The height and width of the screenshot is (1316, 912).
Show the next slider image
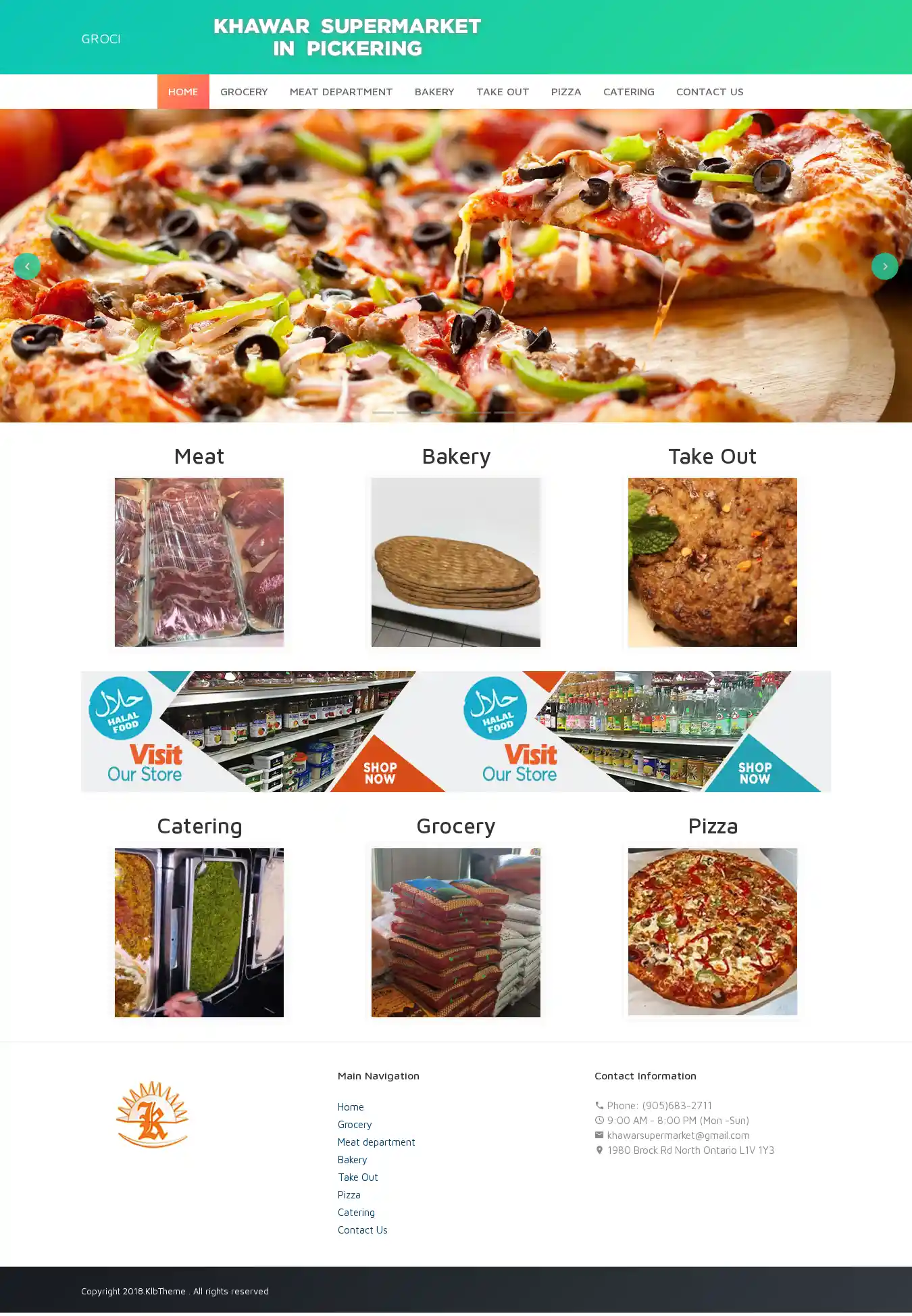[884, 266]
